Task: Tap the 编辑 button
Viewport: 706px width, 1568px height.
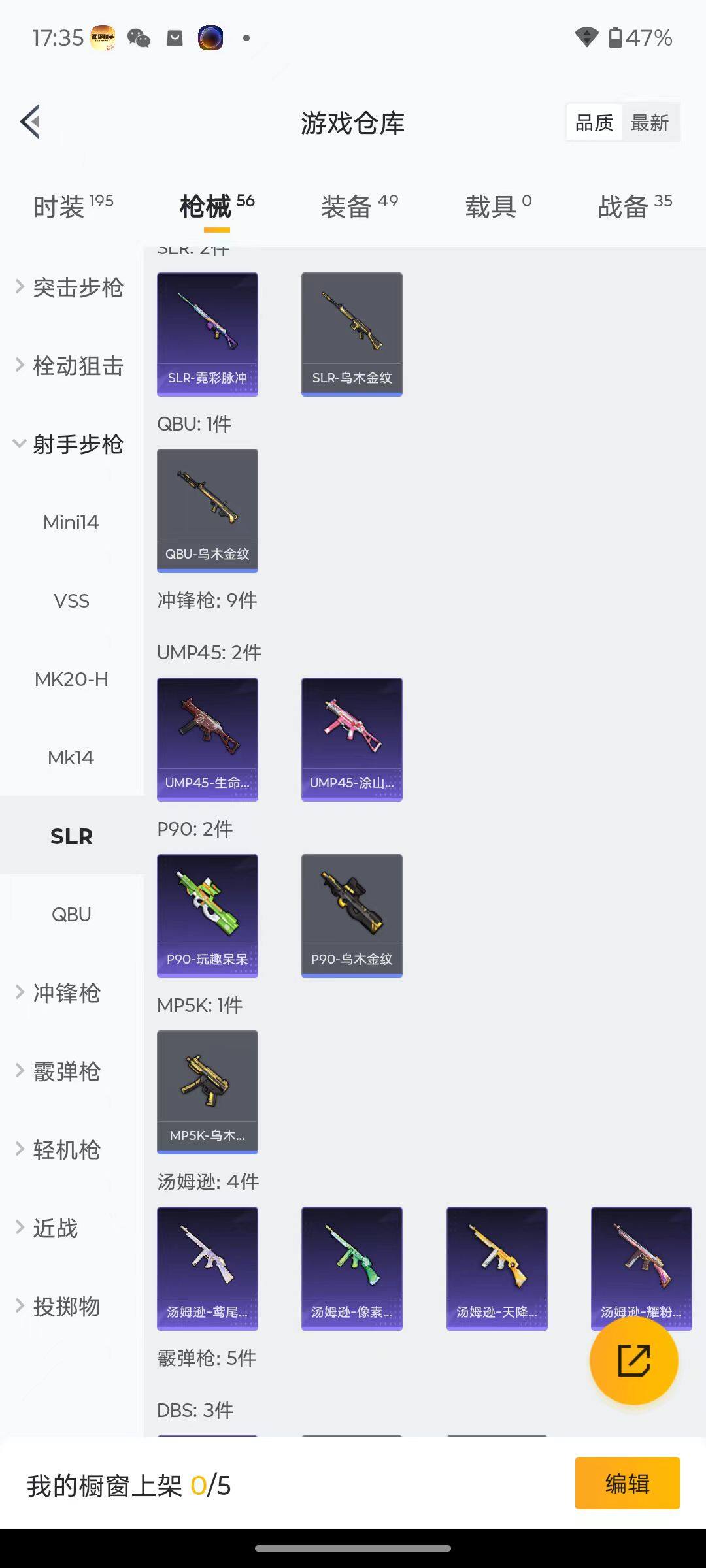Action: pos(626,1482)
